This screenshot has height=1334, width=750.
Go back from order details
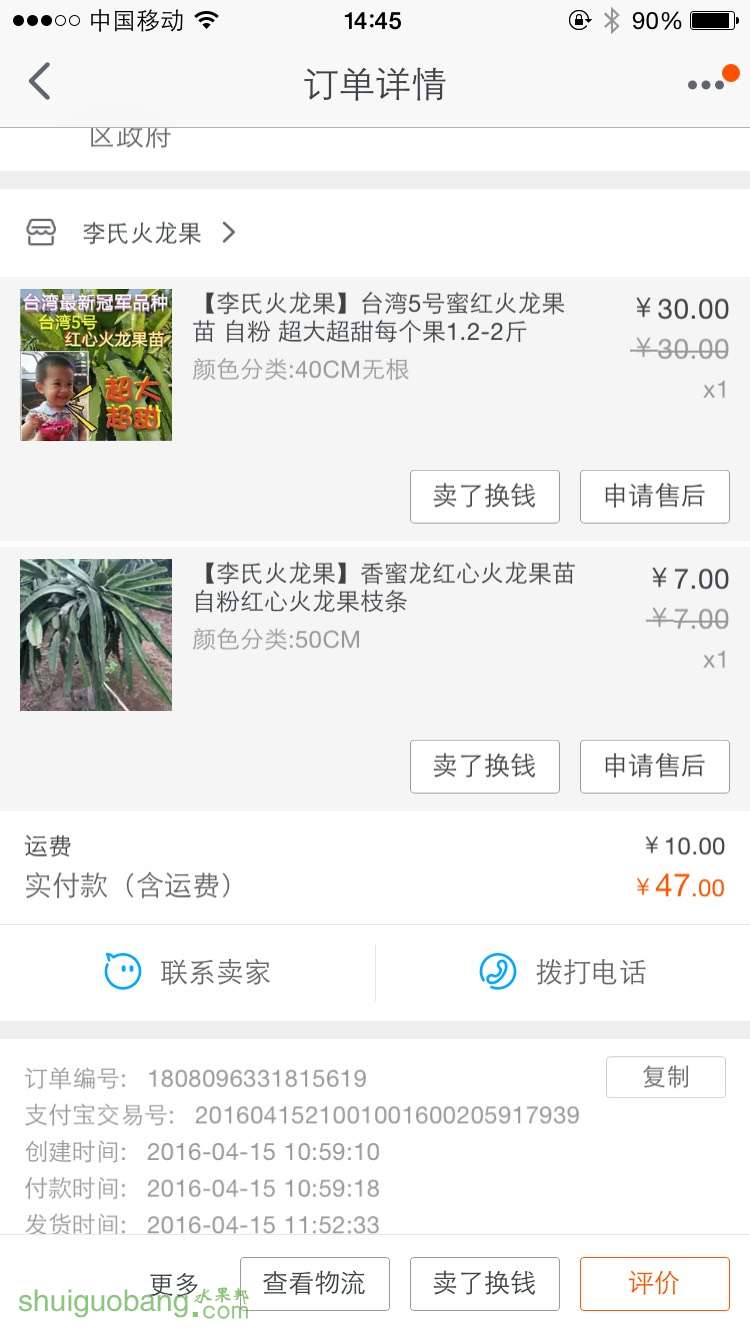40,82
